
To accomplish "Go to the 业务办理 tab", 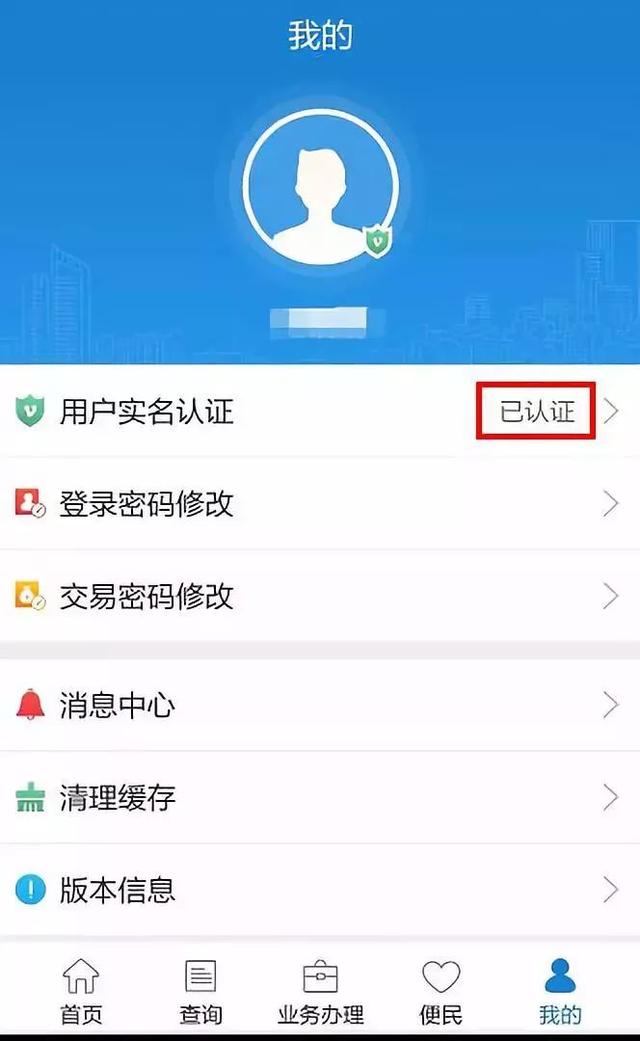I will 320,991.
